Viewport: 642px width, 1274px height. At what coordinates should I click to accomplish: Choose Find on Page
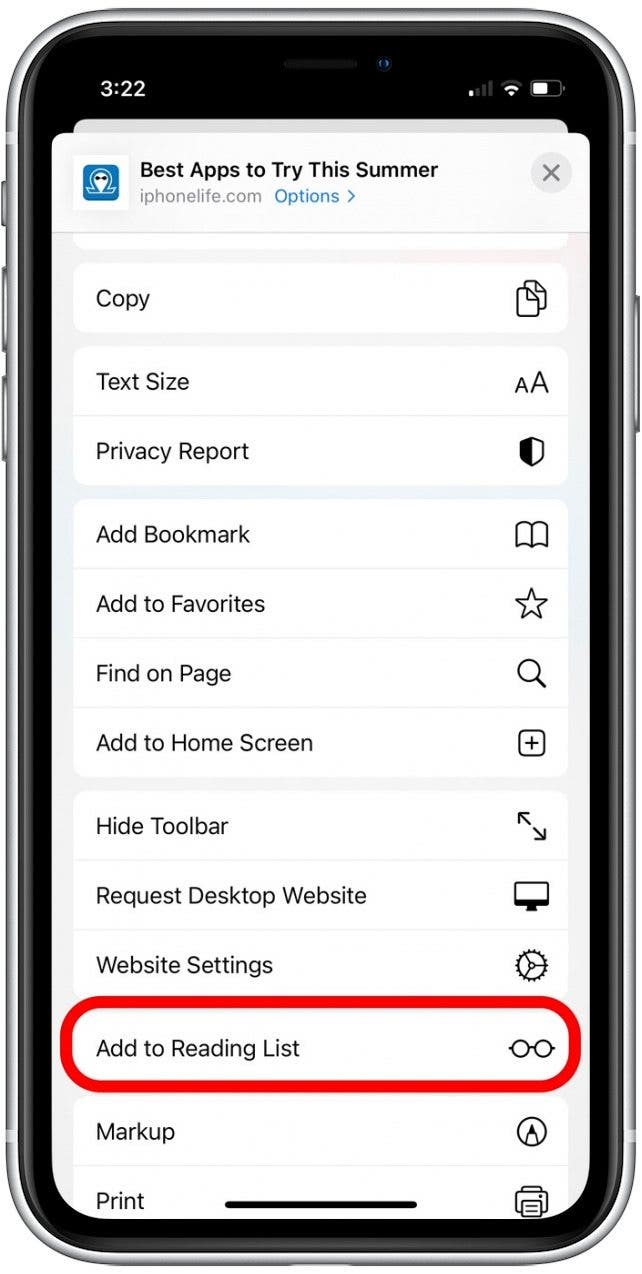click(x=320, y=673)
